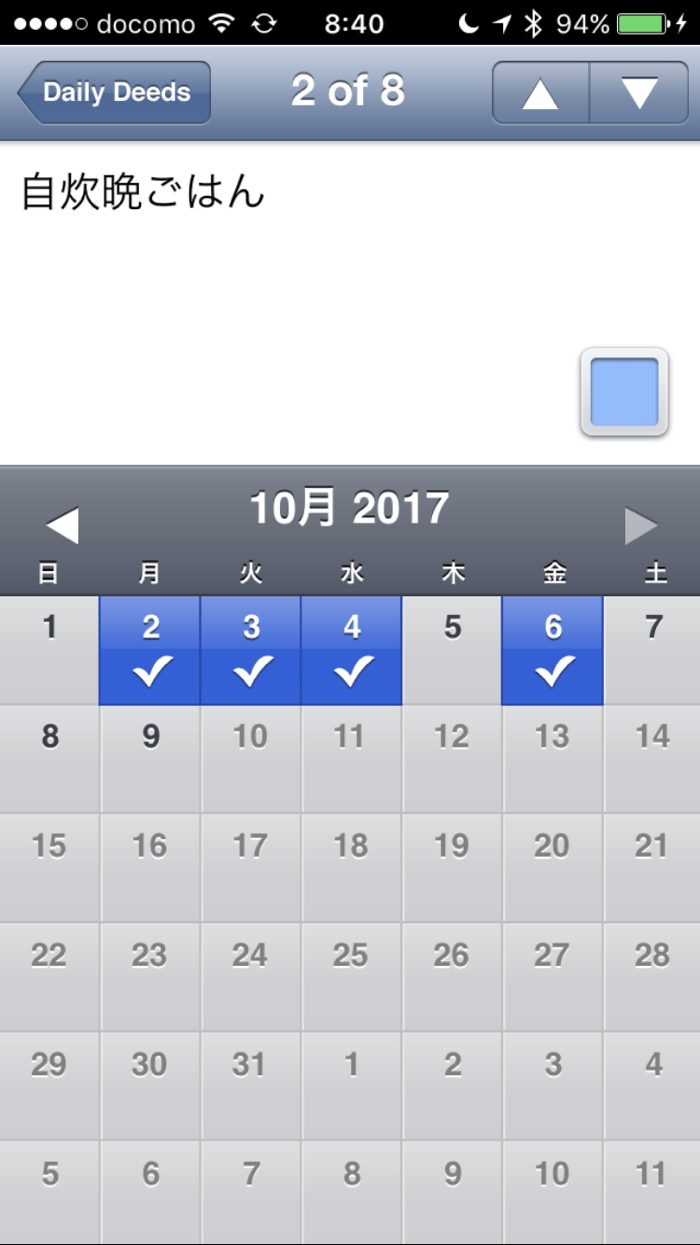Uncheck October 2 on the calendar
Image resolution: width=700 pixels, height=1245 pixels.
point(150,650)
